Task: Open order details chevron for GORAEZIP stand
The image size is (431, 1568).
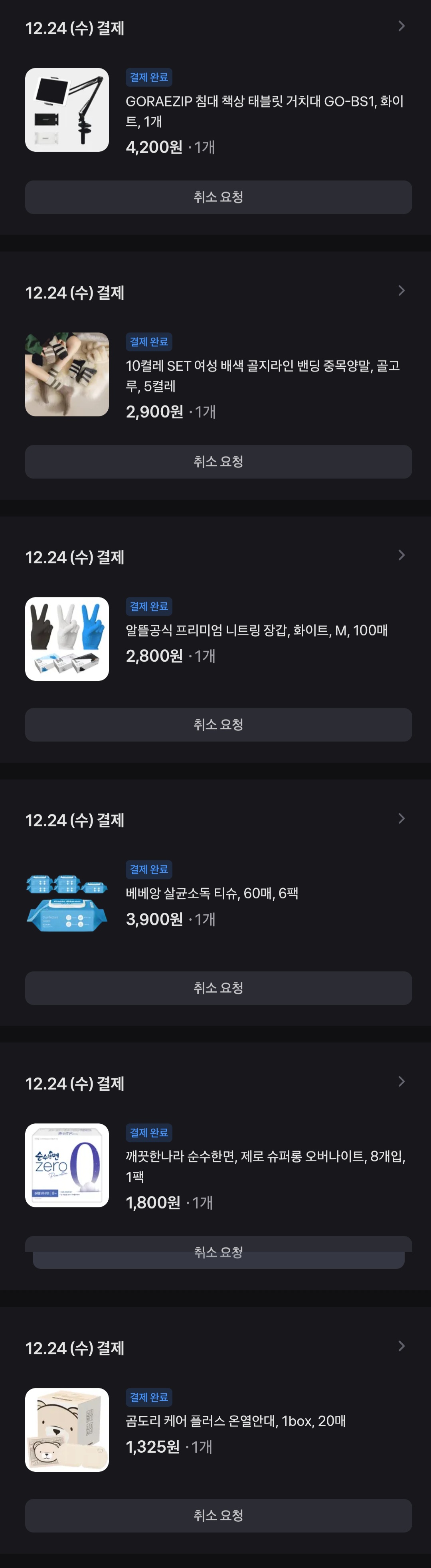Action: pos(401,26)
